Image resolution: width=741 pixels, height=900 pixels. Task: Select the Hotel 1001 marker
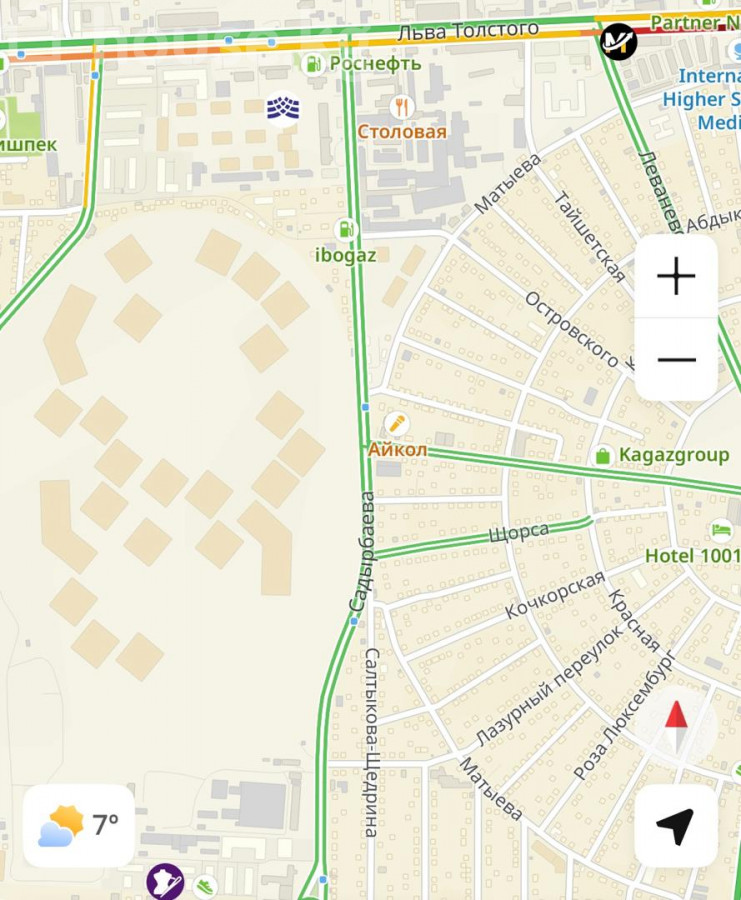(721, 530)
